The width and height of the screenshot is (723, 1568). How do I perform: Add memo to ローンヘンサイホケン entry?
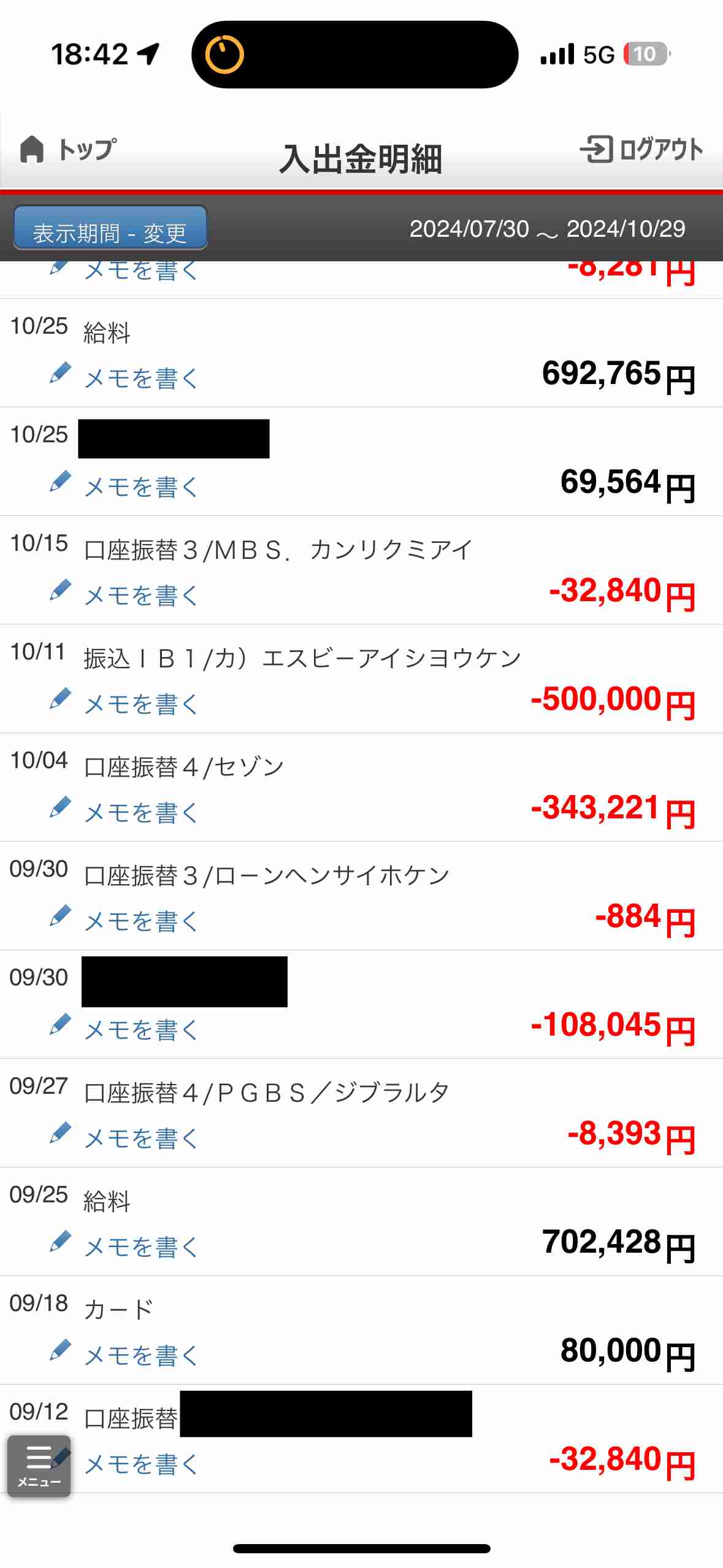124,920
